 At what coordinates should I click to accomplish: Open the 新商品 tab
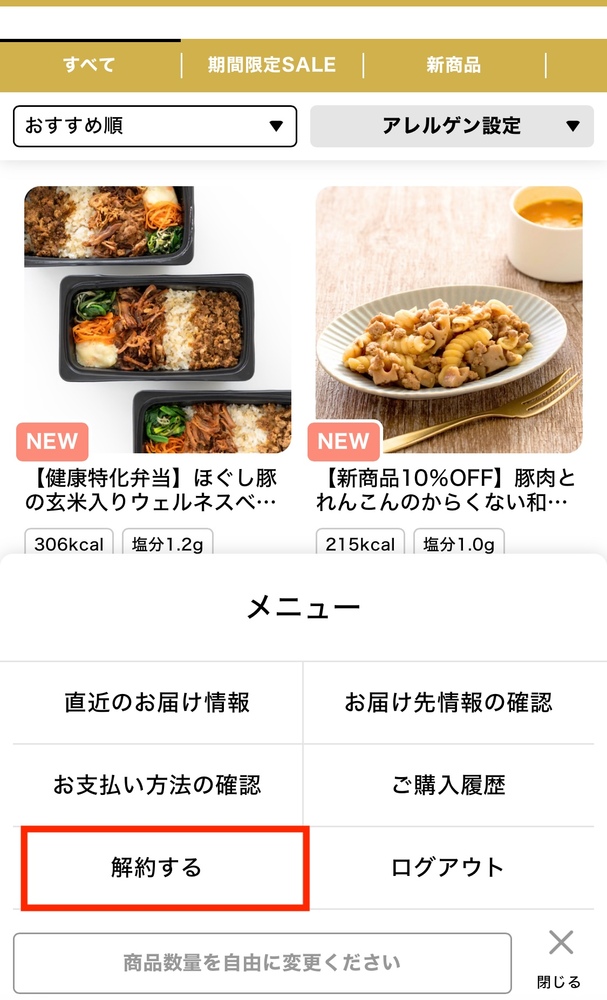click(454, 65)
